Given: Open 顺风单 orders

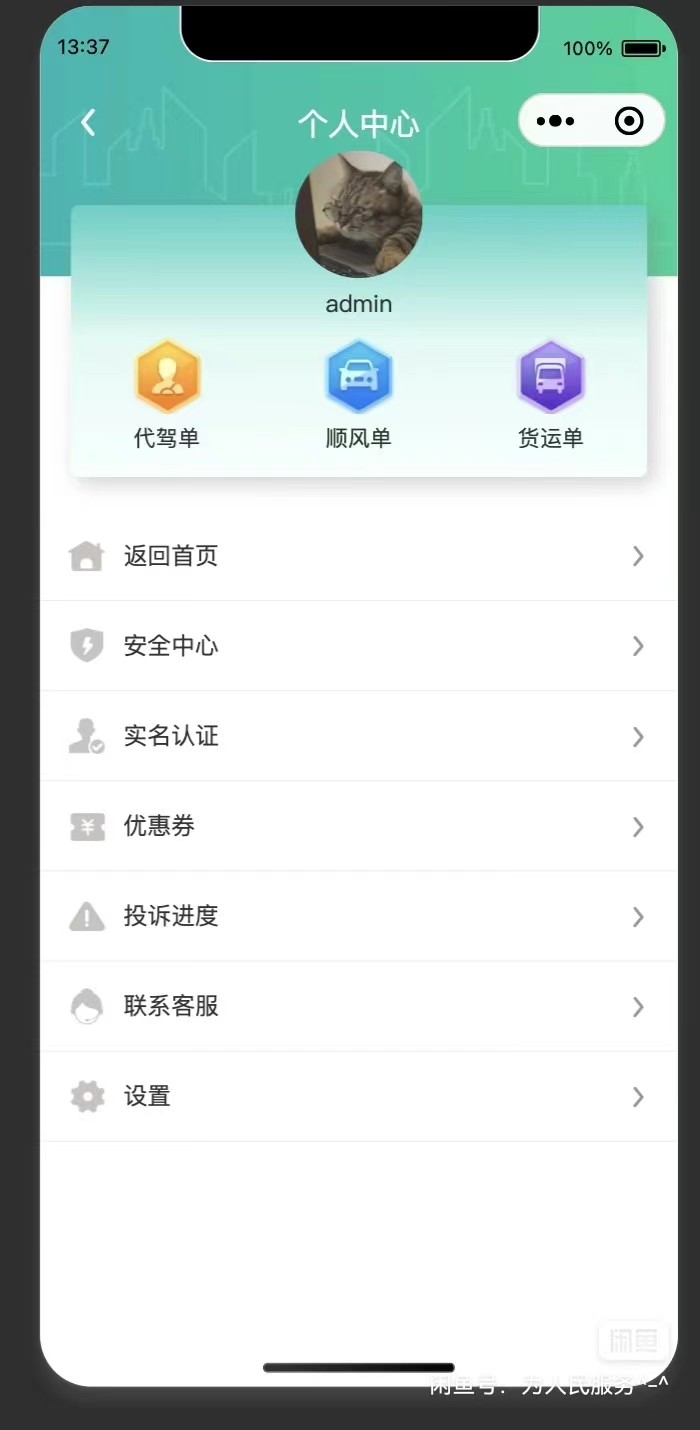Looking at the screenshot, I should coord(358,395).
